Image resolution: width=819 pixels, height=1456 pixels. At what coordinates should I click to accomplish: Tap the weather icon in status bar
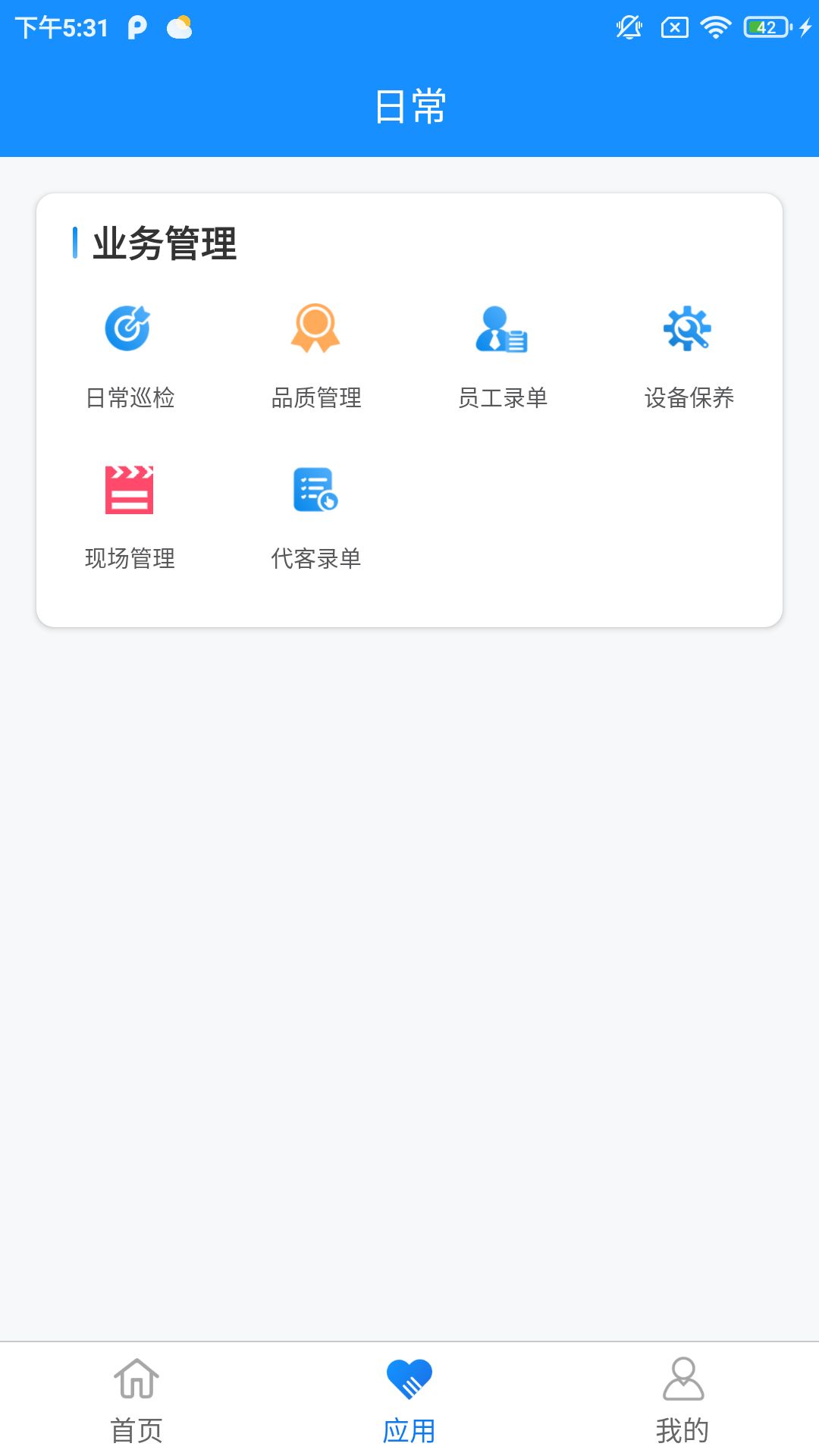(179, 27)
